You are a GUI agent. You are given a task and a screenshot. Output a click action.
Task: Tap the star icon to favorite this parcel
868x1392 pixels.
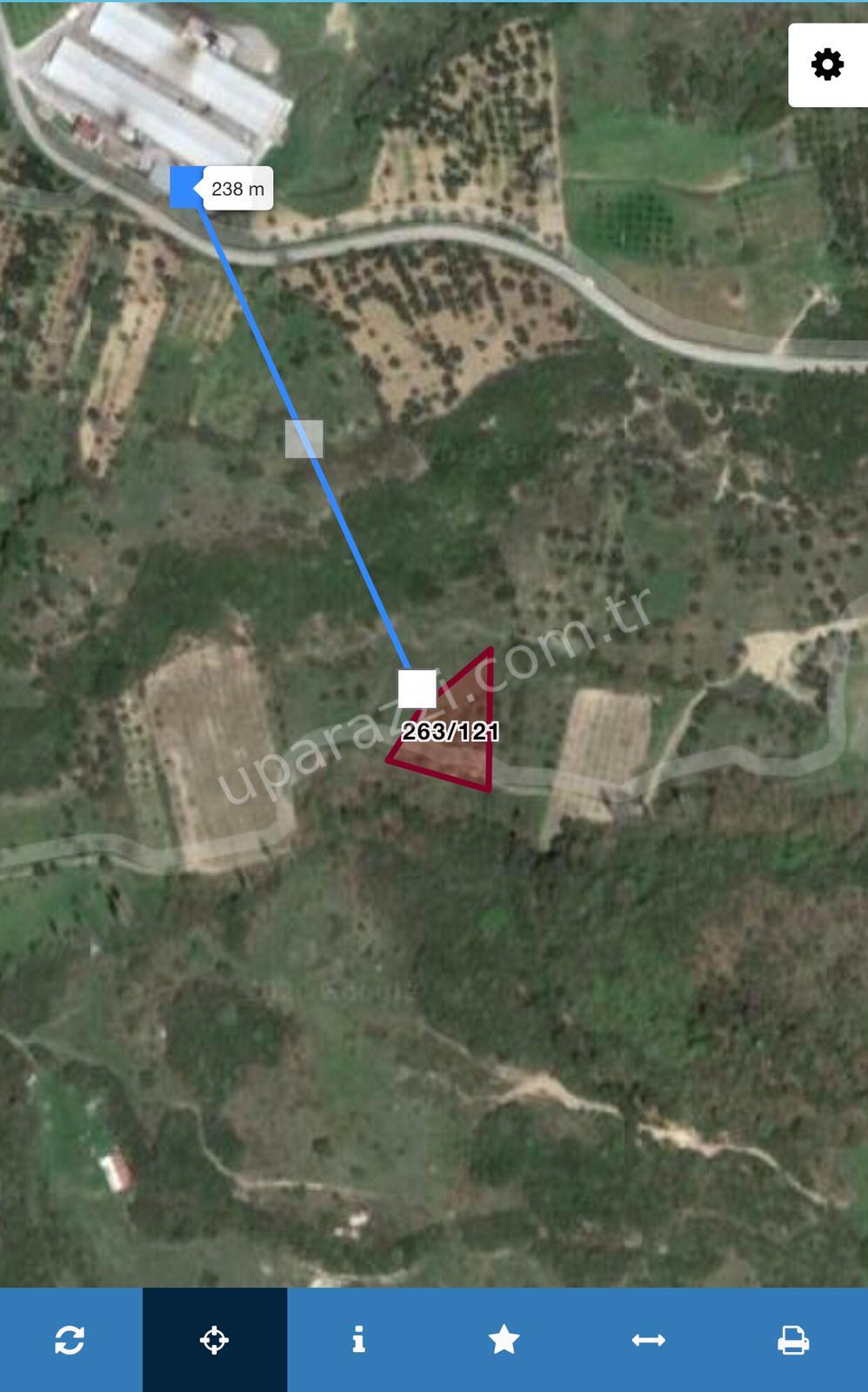pyautogui.click(x=504, y=1340)
